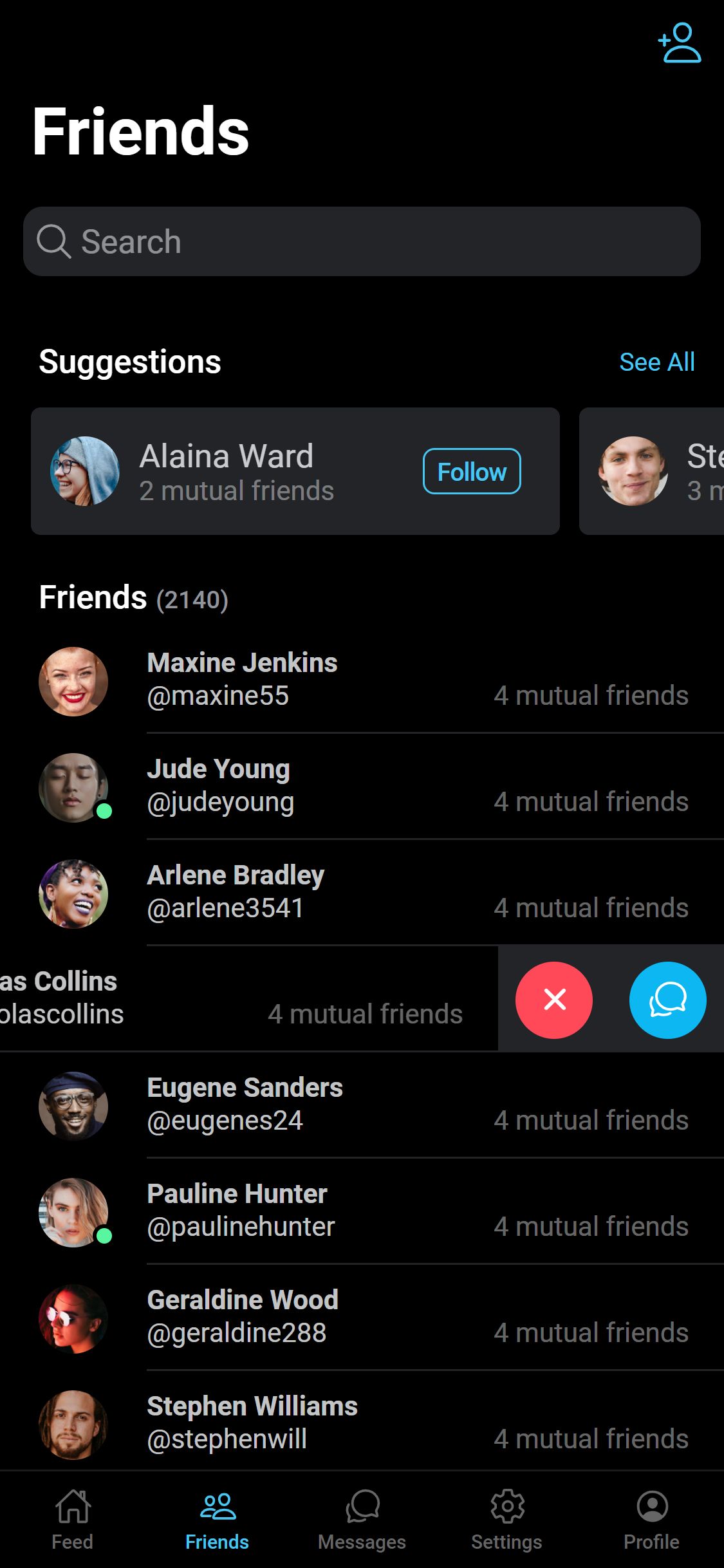Switch to the Feed tab

tap(73, 1520)
